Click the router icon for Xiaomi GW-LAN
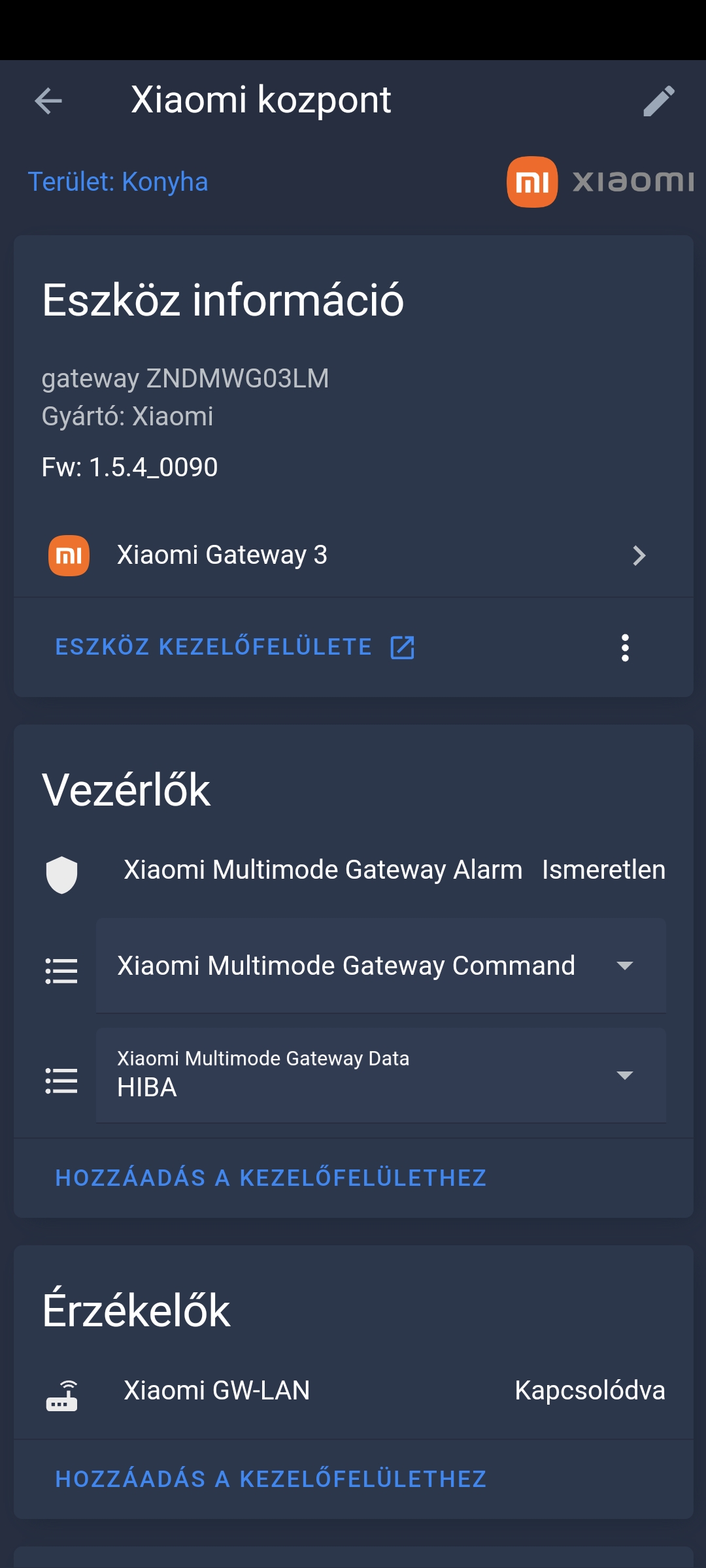This screenshot has width=706, height=1568. coord(63,1390)
